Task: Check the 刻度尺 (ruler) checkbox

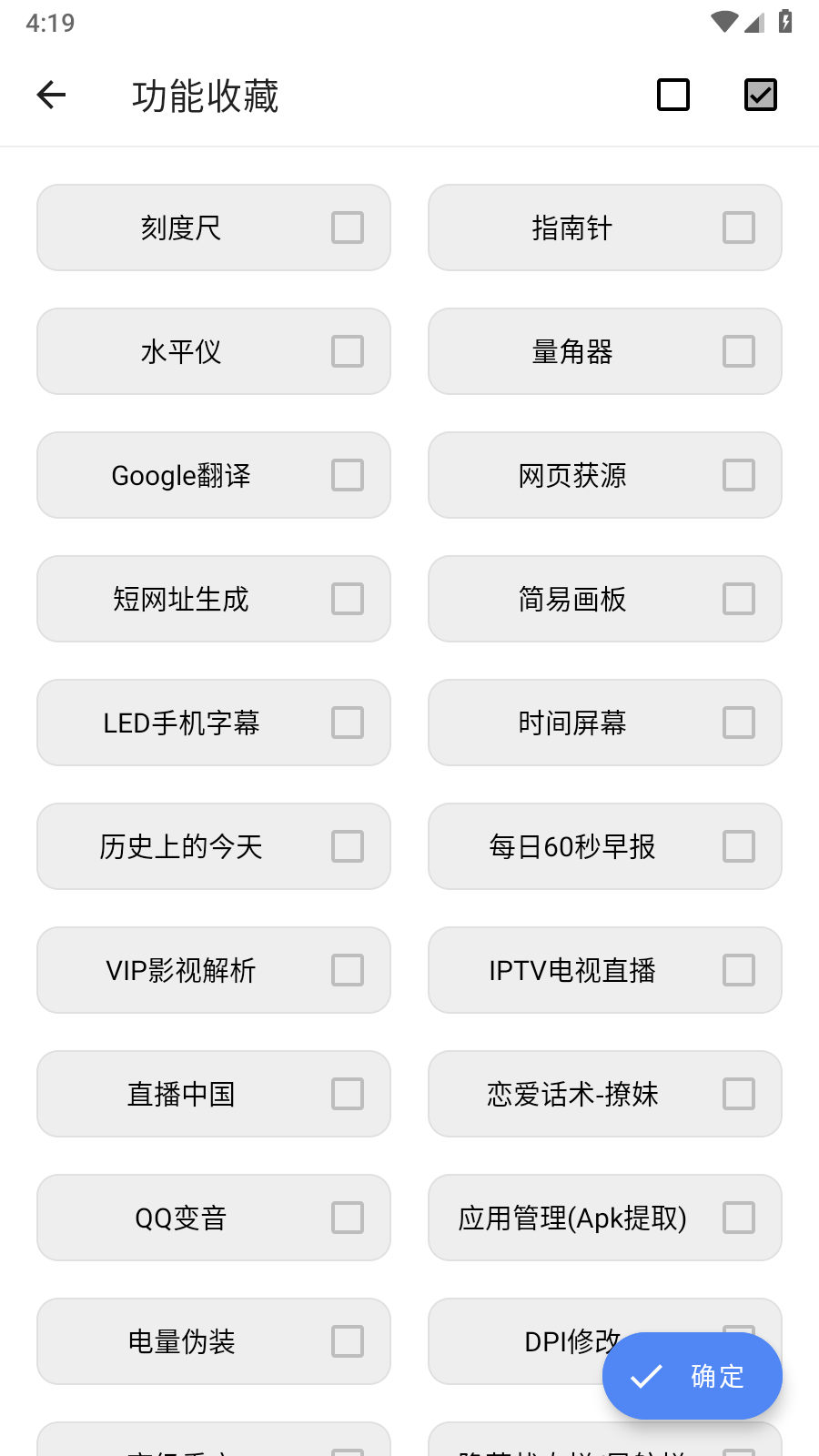Action: coord(348,227)
